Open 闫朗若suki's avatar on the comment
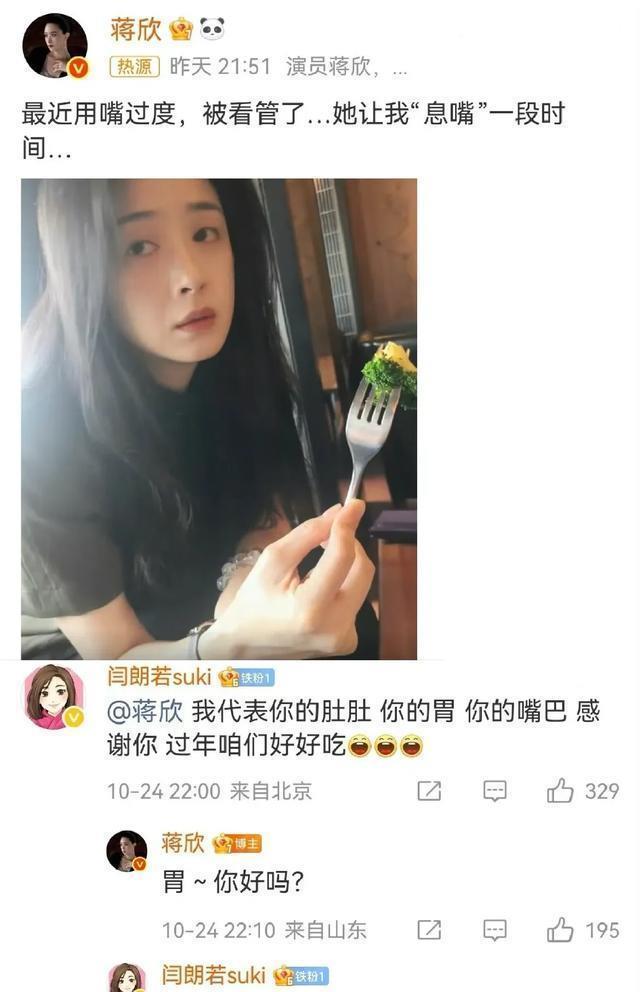Image resolution: width=640 pixels, height=992 pixels. point(55,697)
